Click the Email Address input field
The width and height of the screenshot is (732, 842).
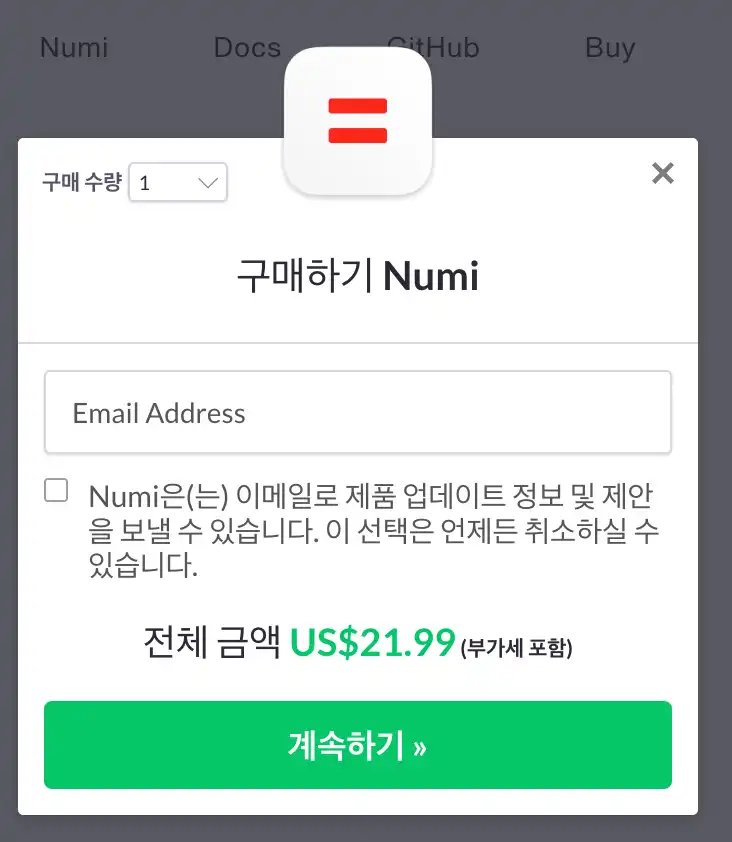pyautogui.click(x=357, y=412)
